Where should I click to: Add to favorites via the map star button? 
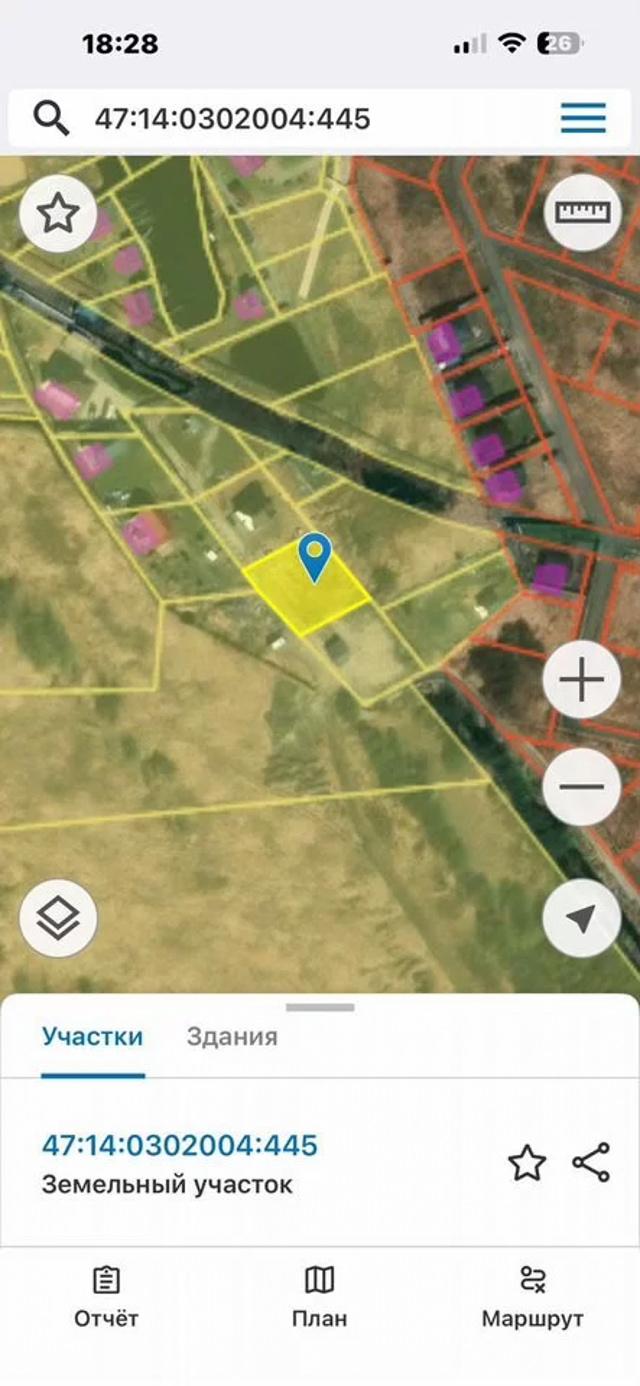(58, 213)
